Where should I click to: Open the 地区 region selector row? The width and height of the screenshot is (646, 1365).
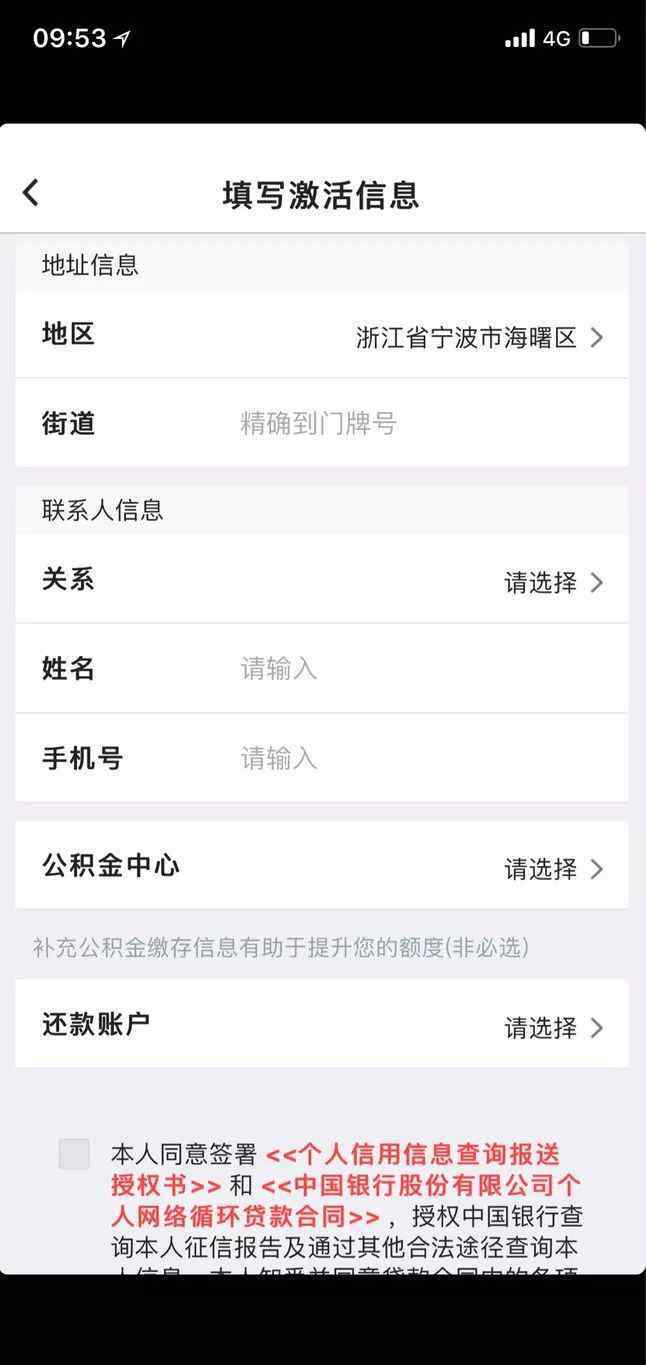coord(322,335)
